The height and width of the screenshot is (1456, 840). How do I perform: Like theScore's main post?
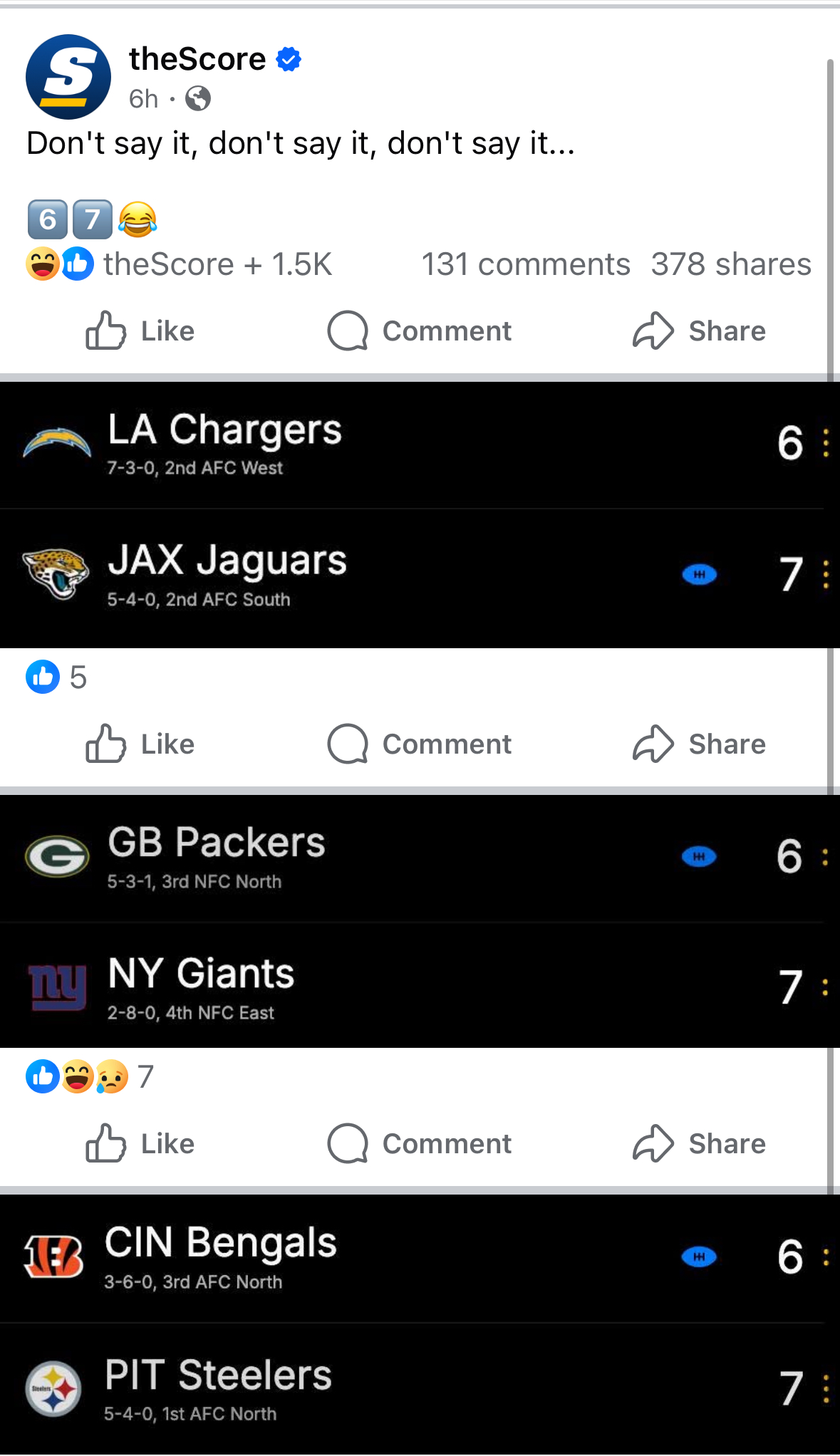pyautogui.click(x=140, y=331)
